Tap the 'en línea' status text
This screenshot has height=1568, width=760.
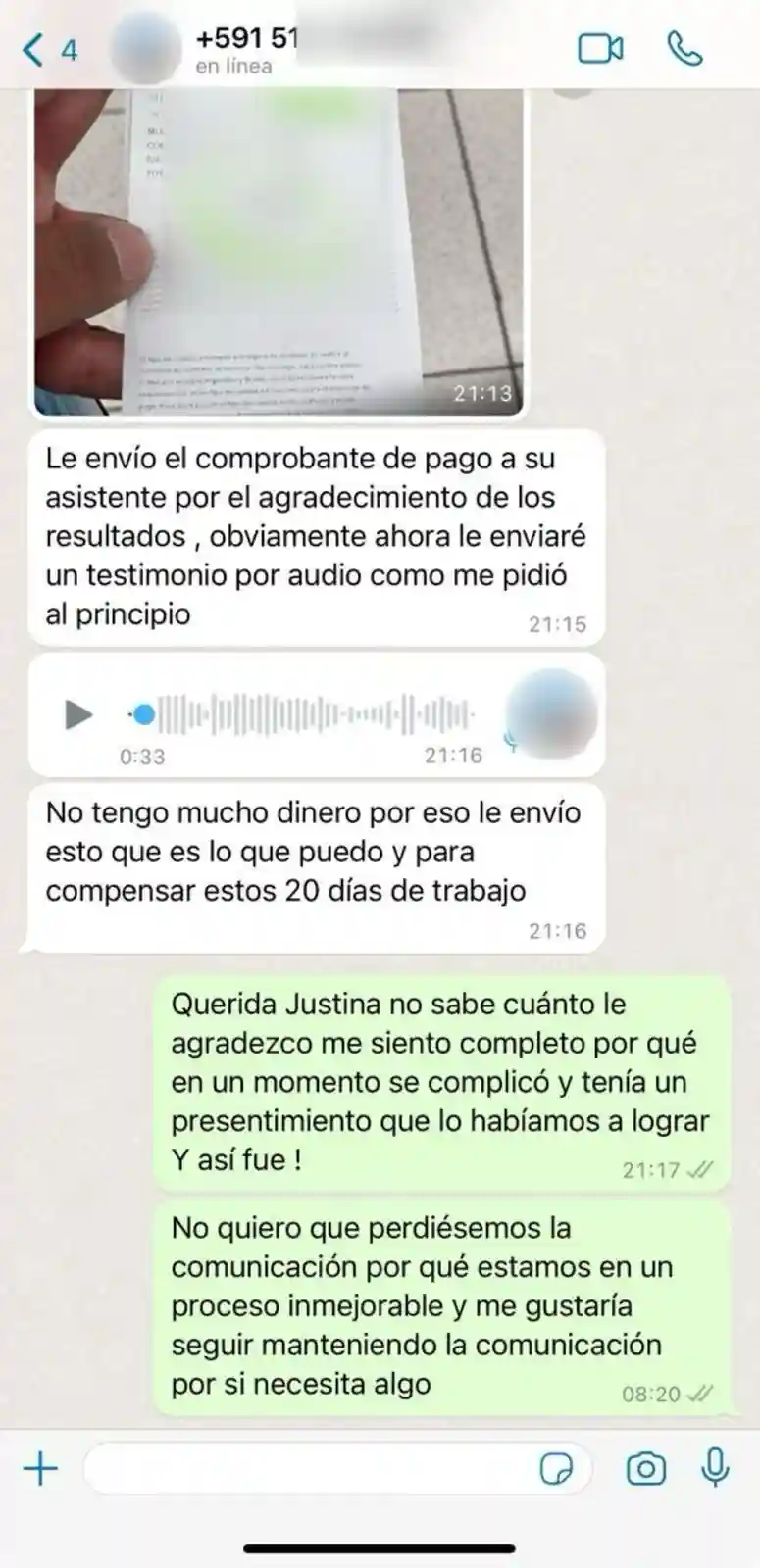pos(236,66)
